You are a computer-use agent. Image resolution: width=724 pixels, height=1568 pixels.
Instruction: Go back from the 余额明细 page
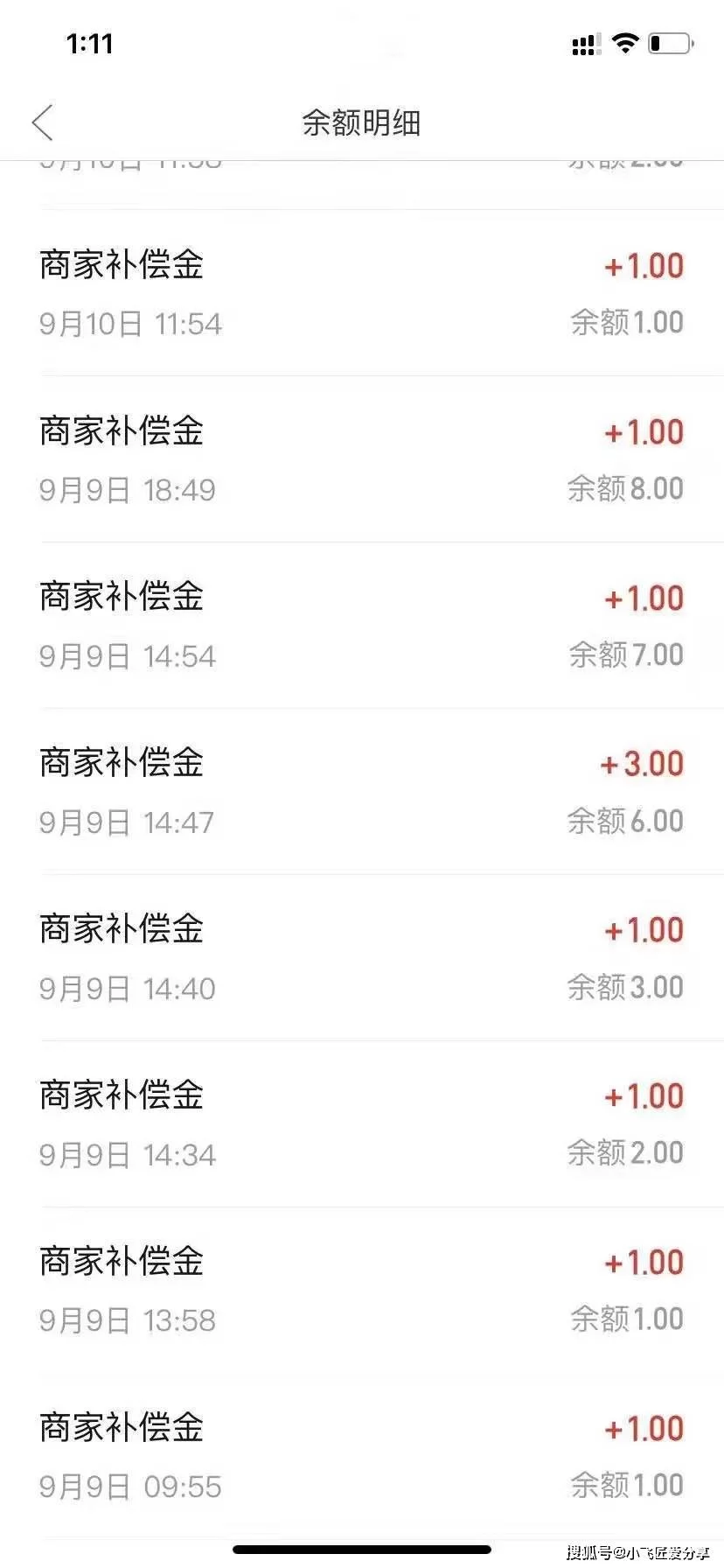tap(43, 122)
